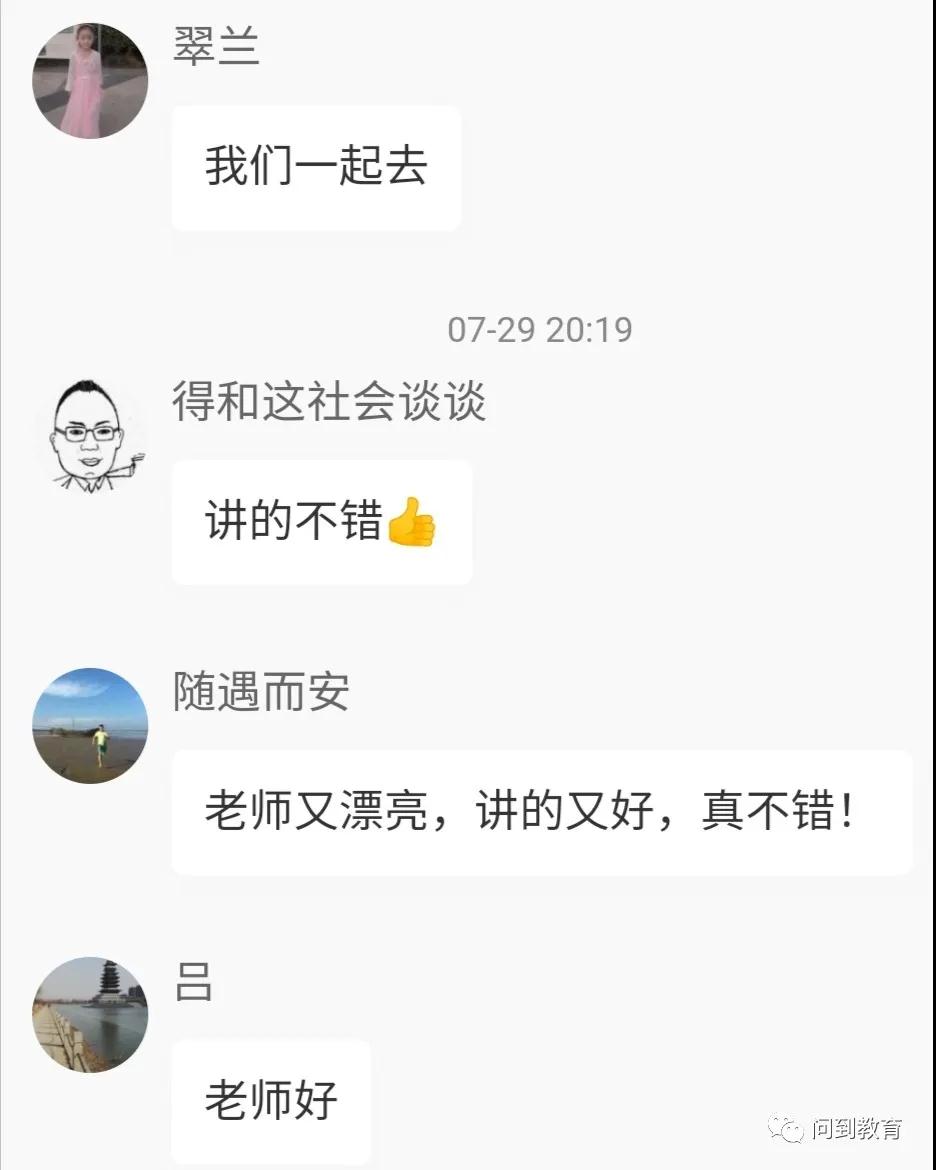Viewport: 936px width, 1170px height.
Task: Select the avatar of user 吕
Action: coord(90,1014)
